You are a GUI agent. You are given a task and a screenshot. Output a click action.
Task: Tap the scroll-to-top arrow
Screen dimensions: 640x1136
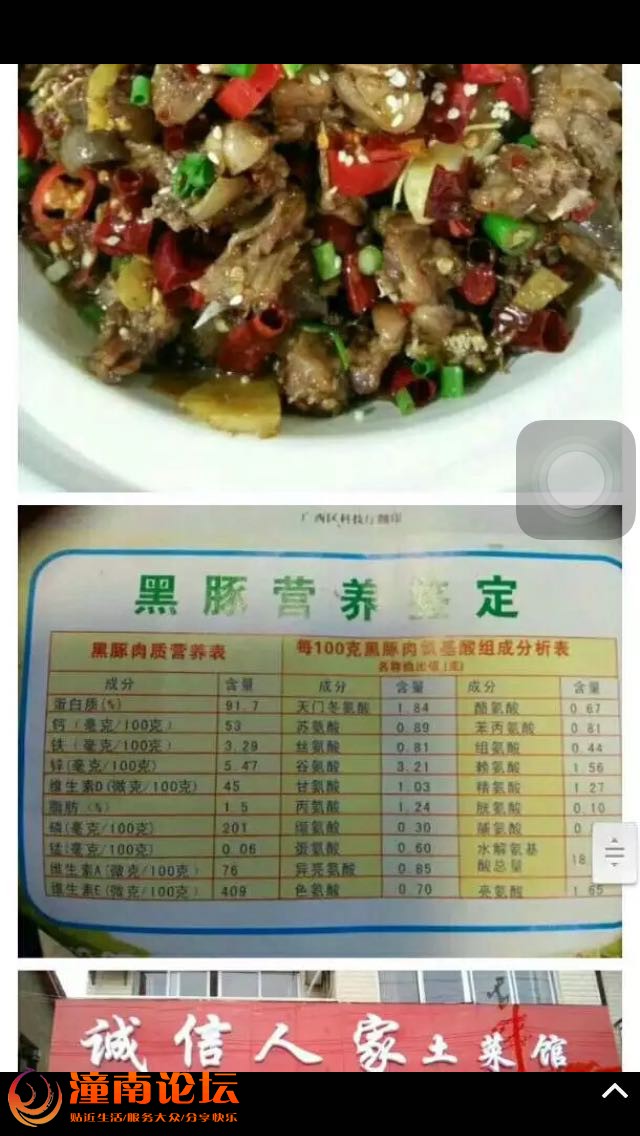click(615, 1091)
